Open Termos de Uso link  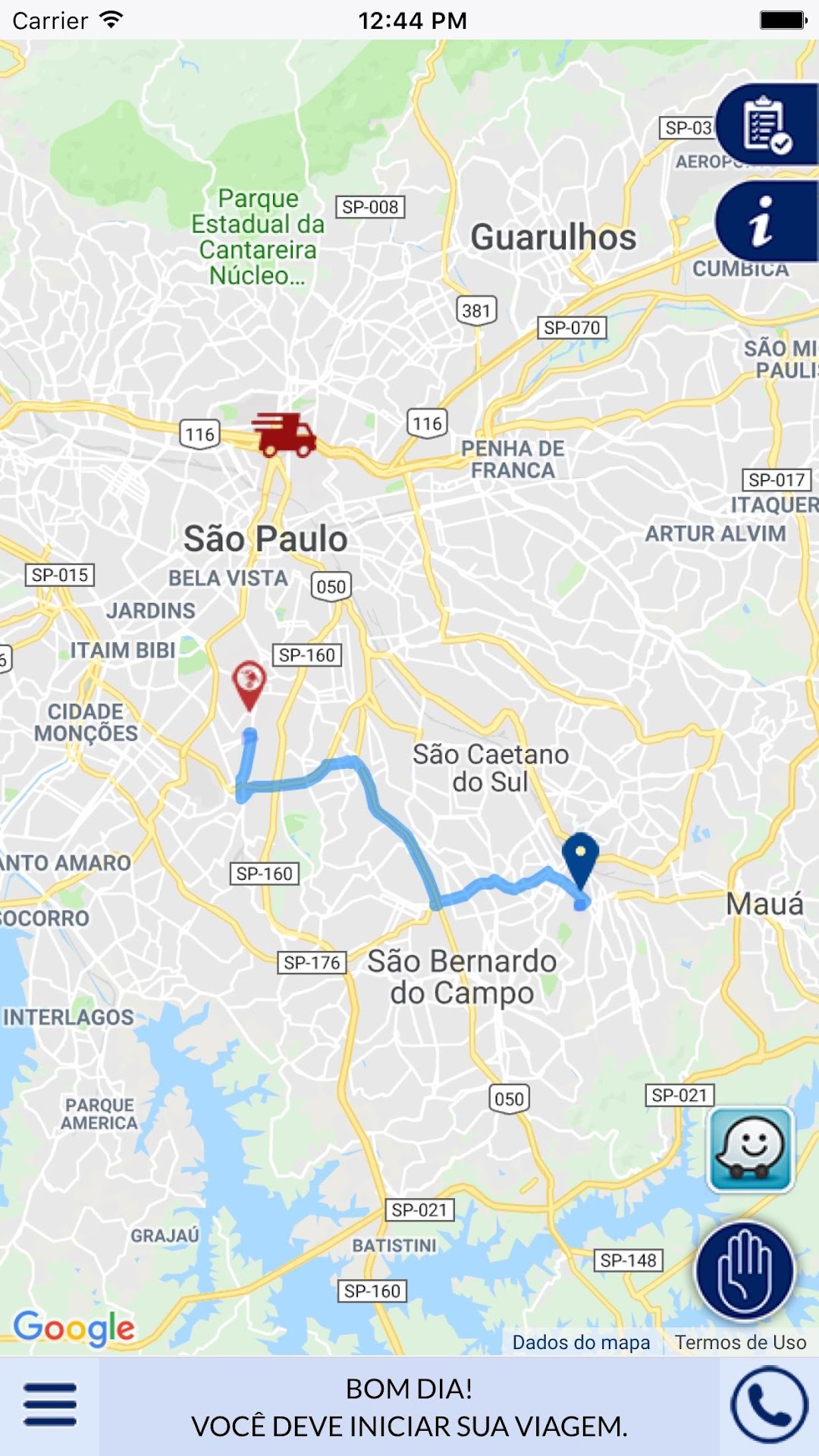741,1342
